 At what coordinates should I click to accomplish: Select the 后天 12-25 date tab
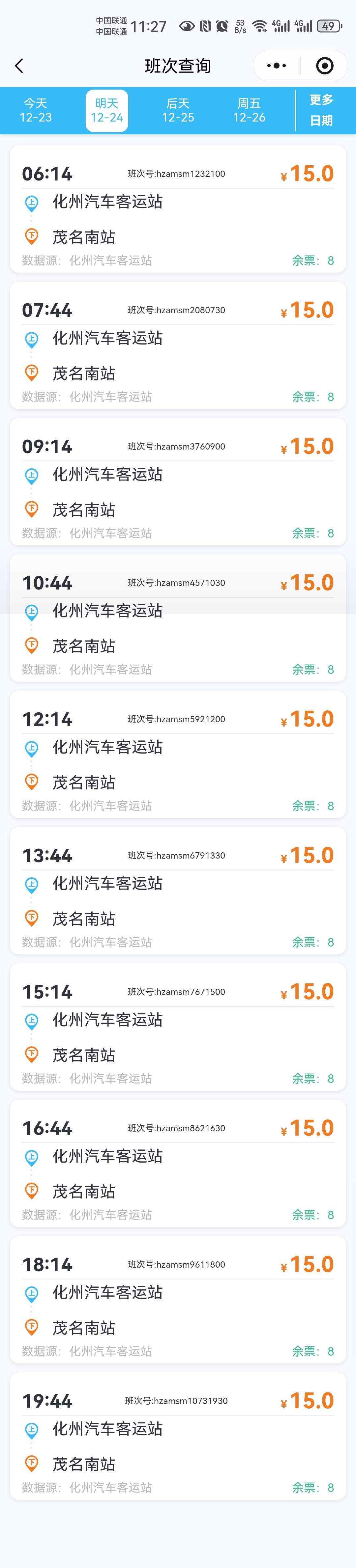[178, 110]
